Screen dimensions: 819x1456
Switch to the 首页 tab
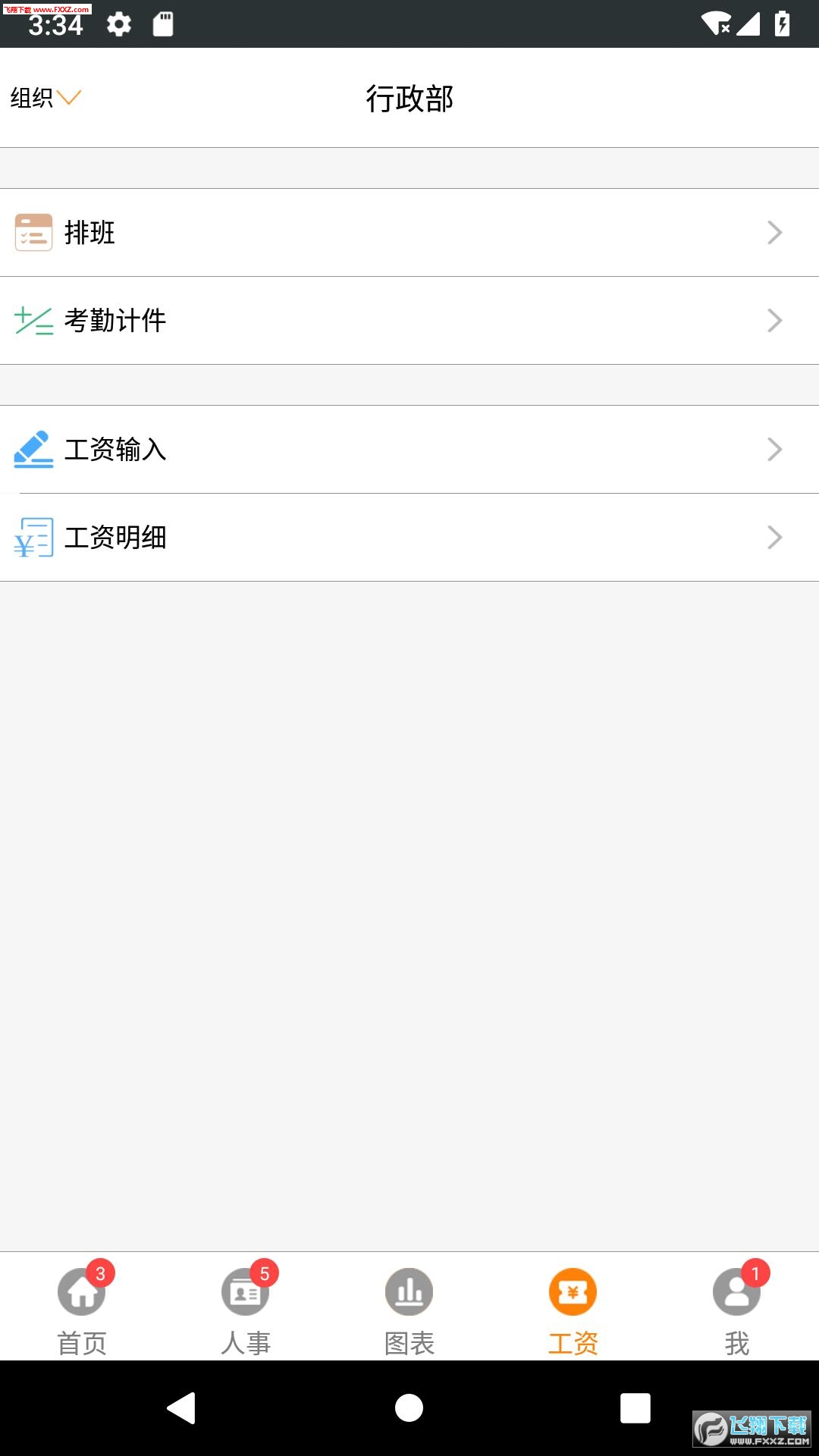point(82,1307)
